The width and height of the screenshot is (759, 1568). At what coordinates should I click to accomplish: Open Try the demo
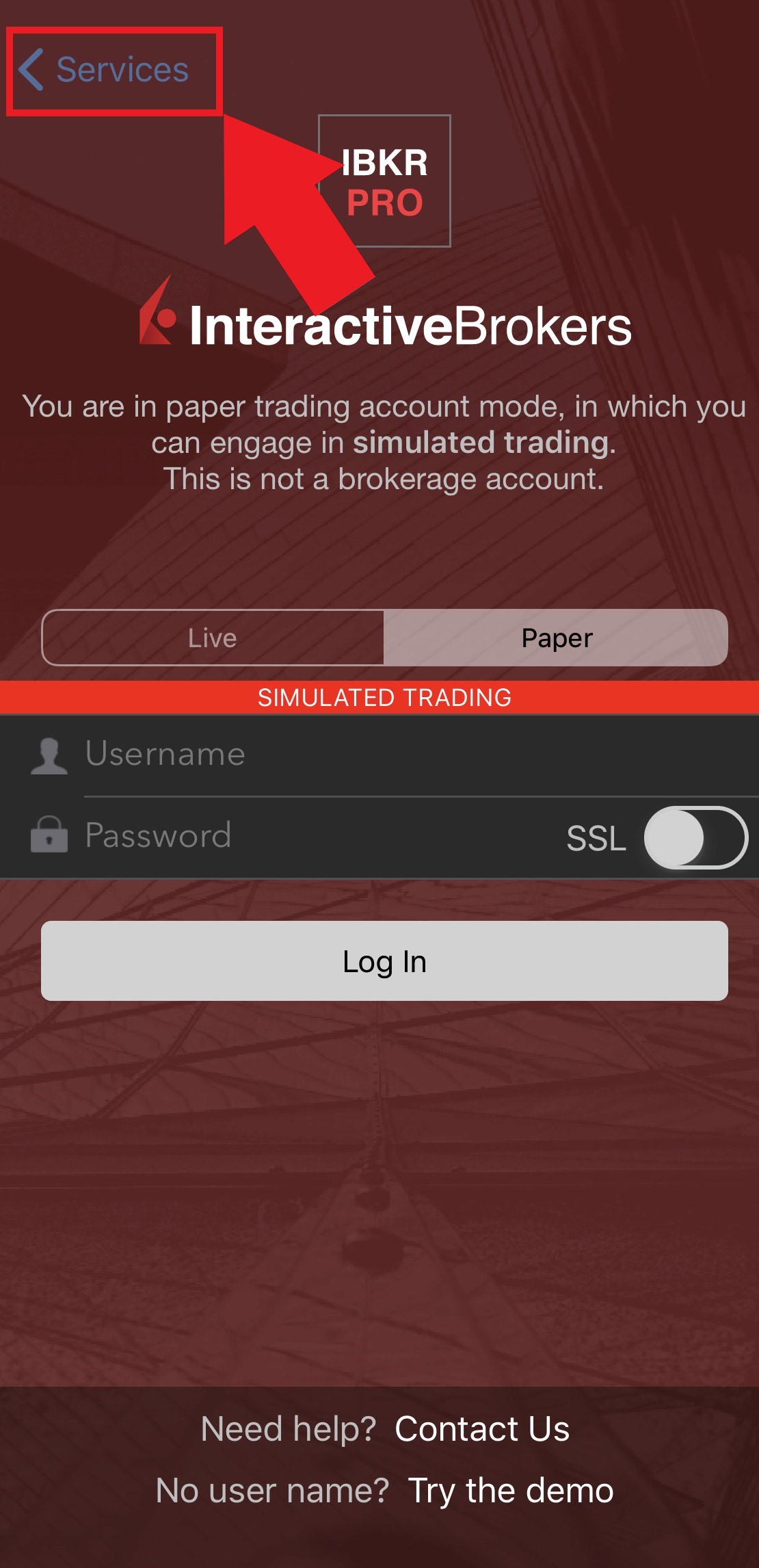point(510,1491)
